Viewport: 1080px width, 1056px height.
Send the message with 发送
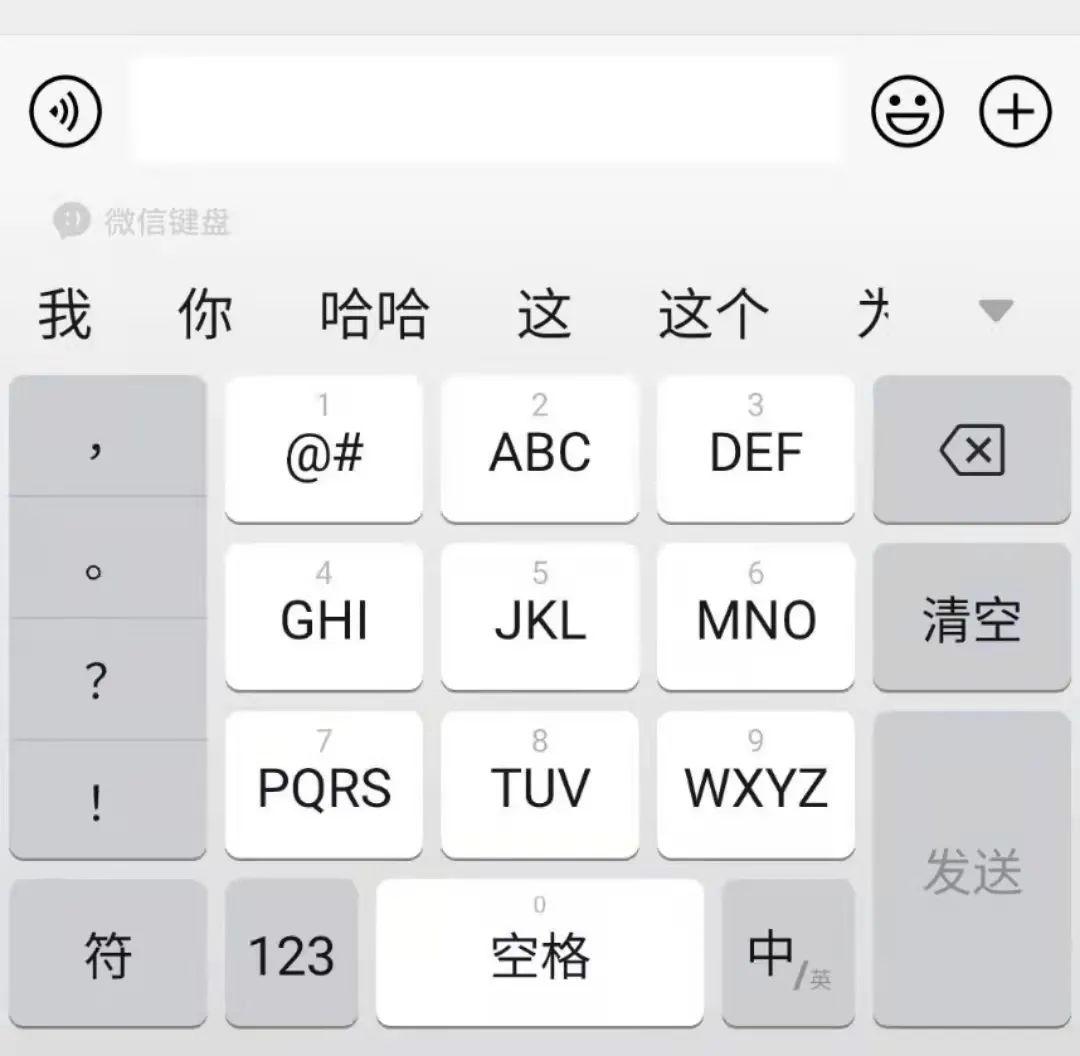[972, 870]
